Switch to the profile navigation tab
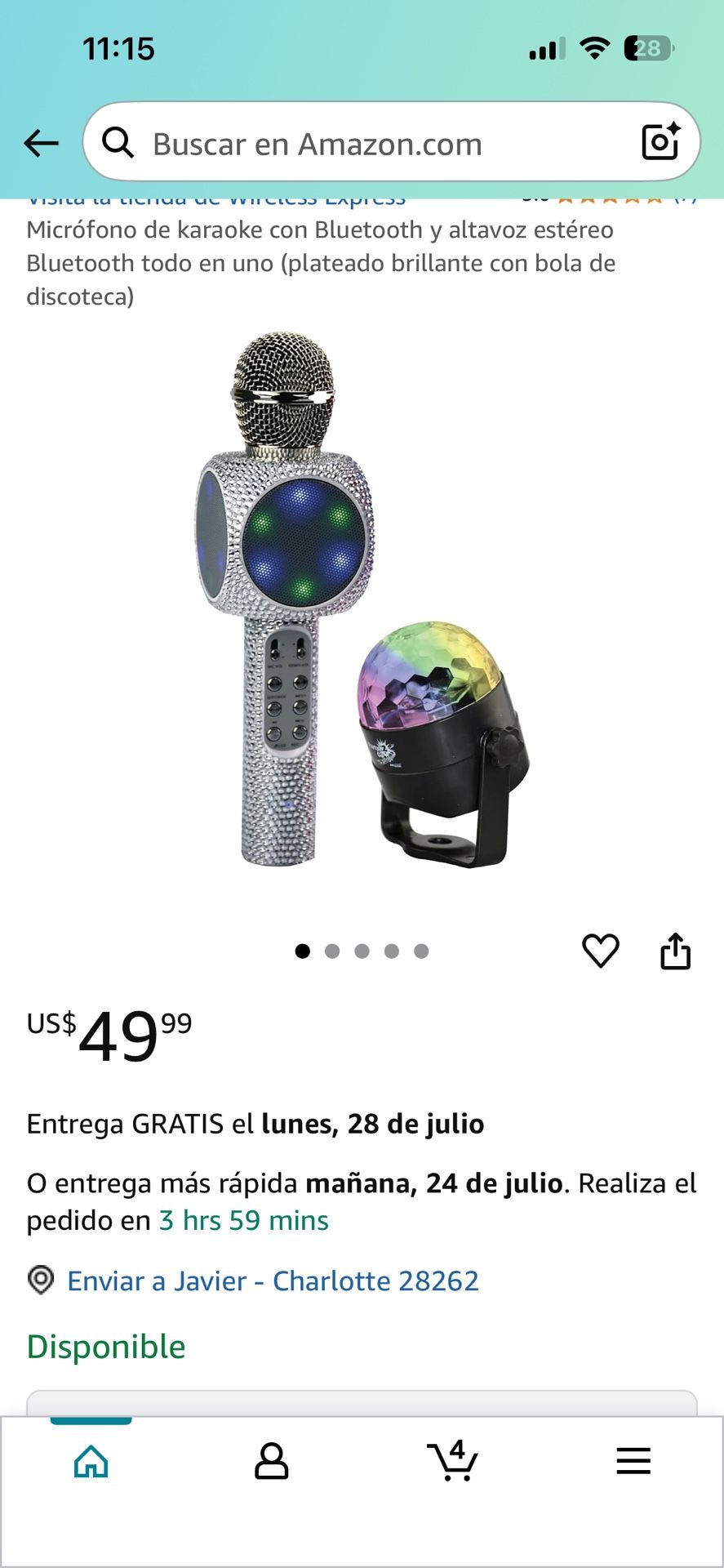724x1568 pixels. [272, 1461]
